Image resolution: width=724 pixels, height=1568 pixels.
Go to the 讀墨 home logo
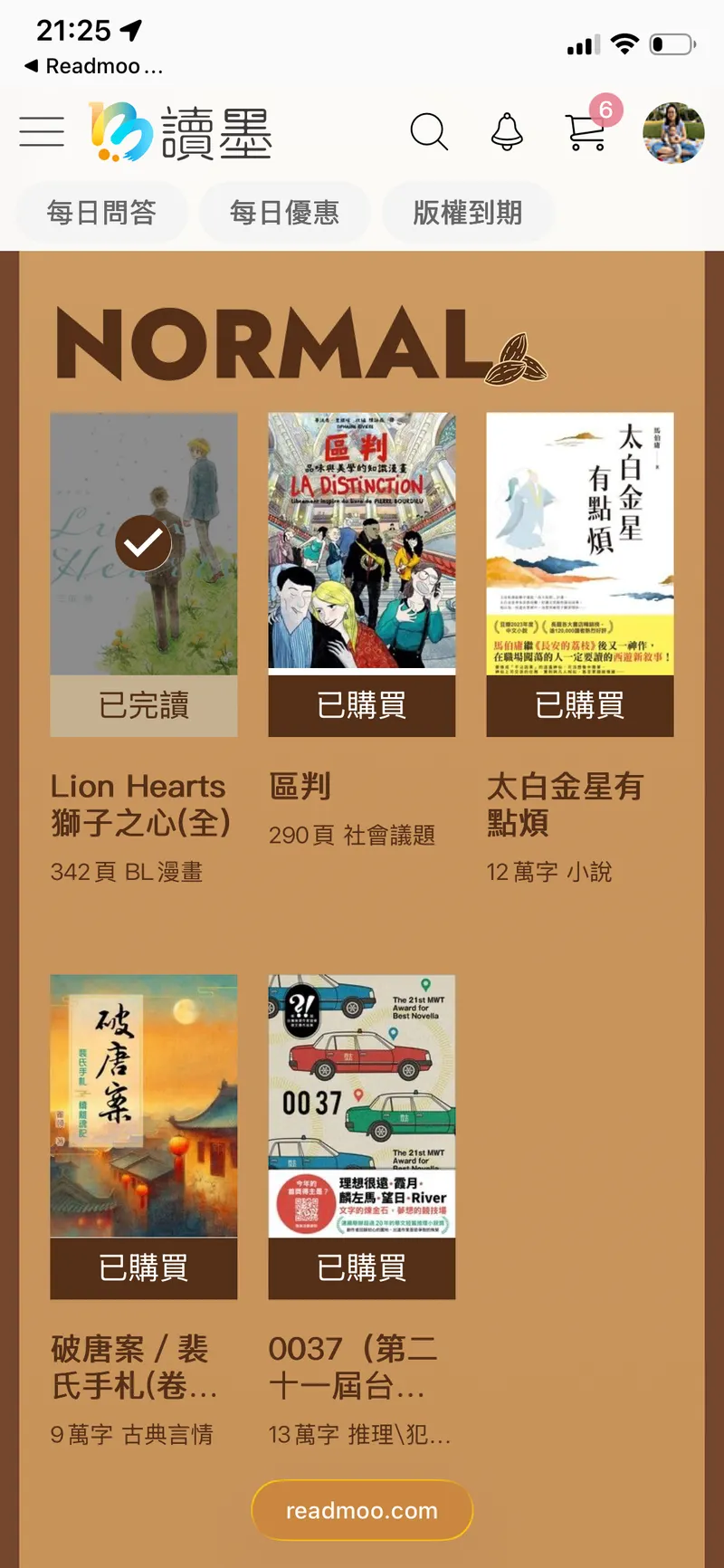pos(181,132)
